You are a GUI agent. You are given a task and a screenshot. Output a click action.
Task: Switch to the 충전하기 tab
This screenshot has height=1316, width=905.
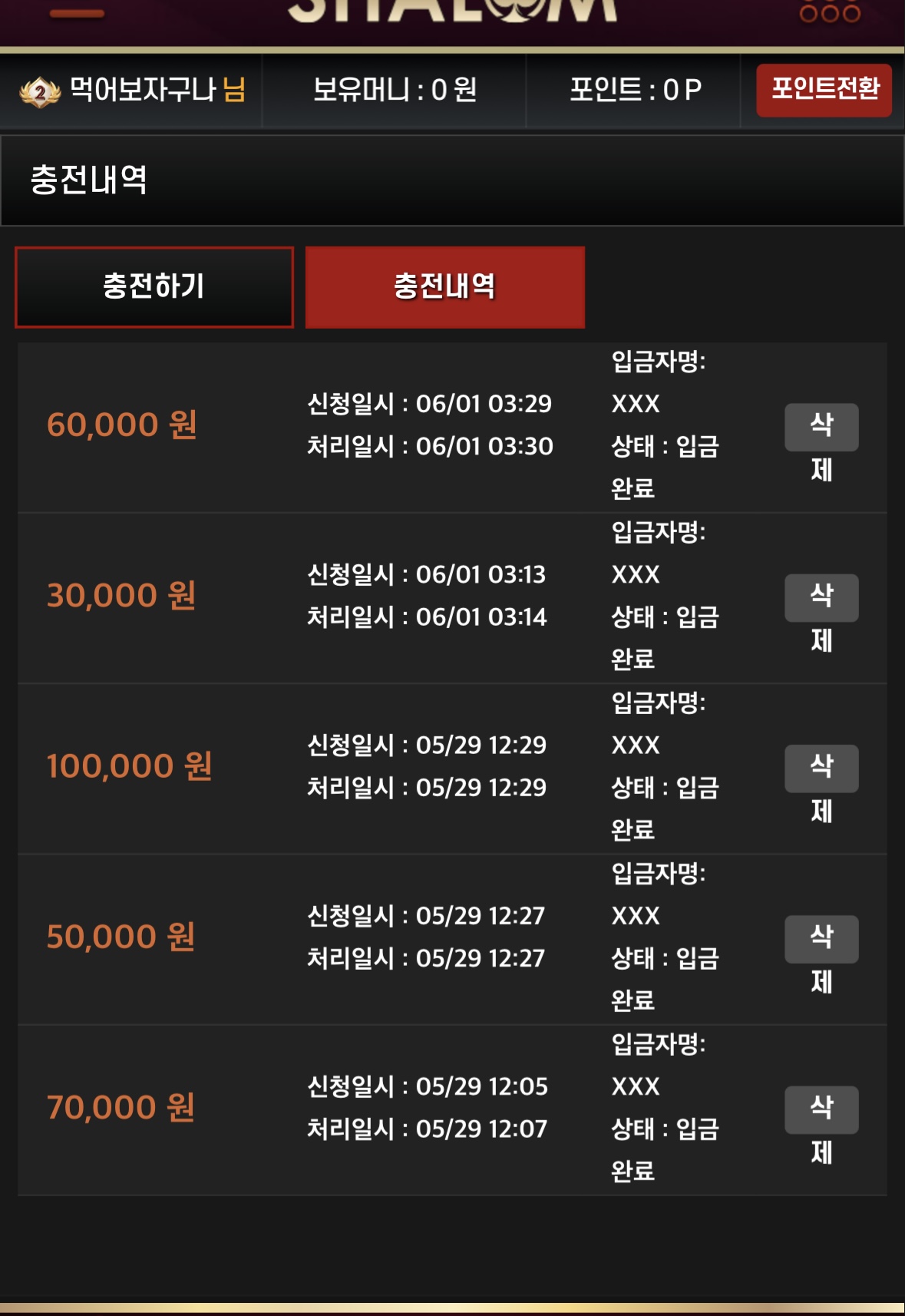154,287
